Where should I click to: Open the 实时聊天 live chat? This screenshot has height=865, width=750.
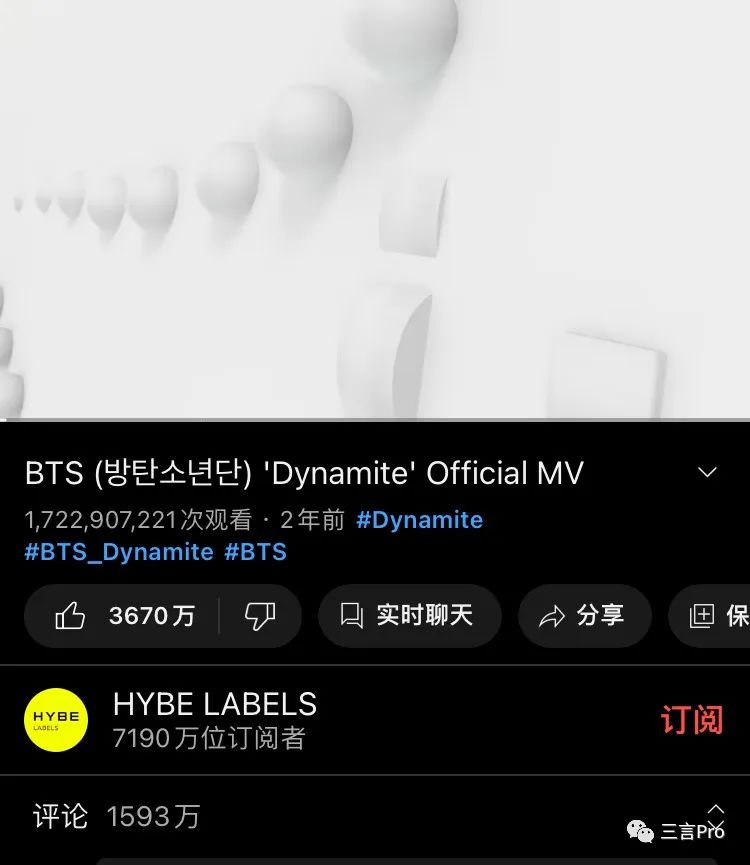[409, 616]
